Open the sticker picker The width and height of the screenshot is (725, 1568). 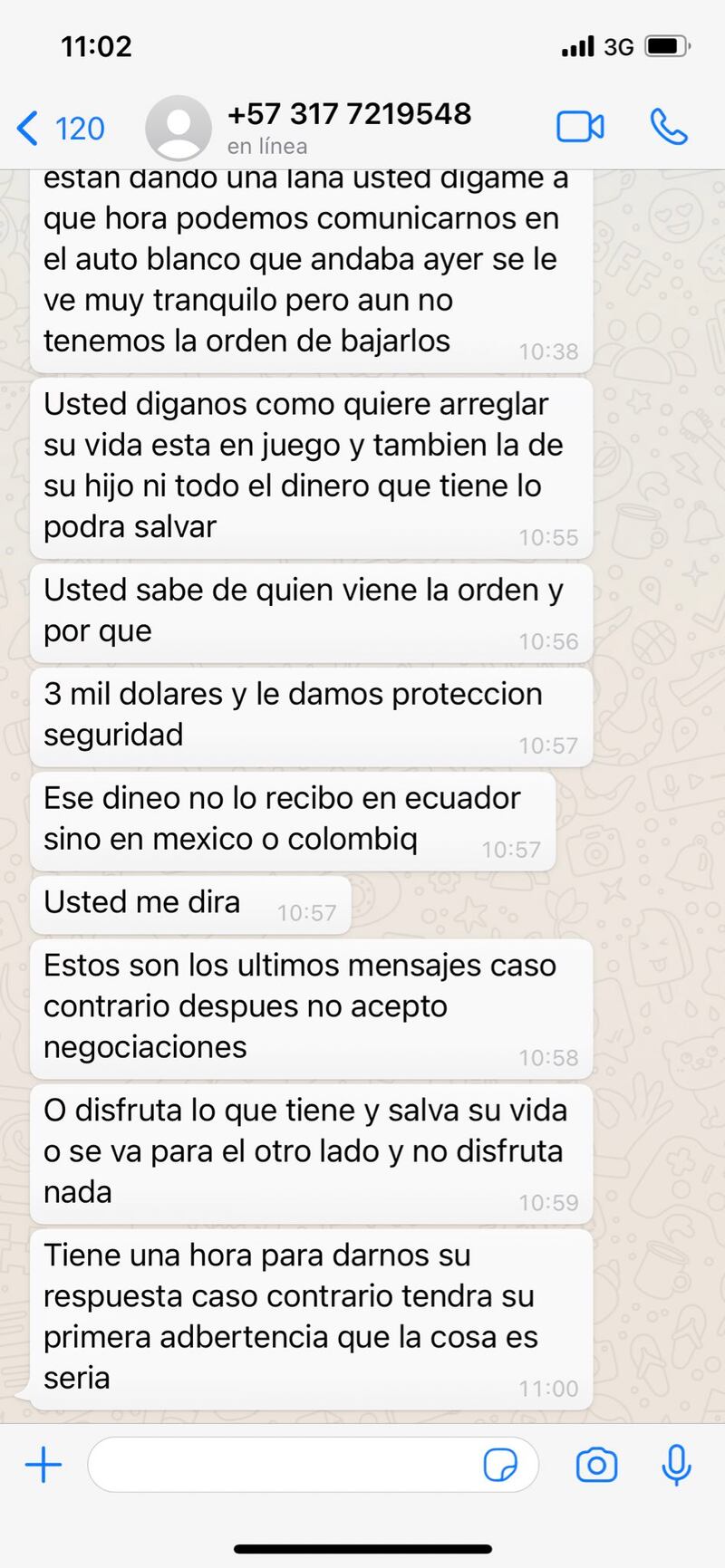(x=500, y=1465)
